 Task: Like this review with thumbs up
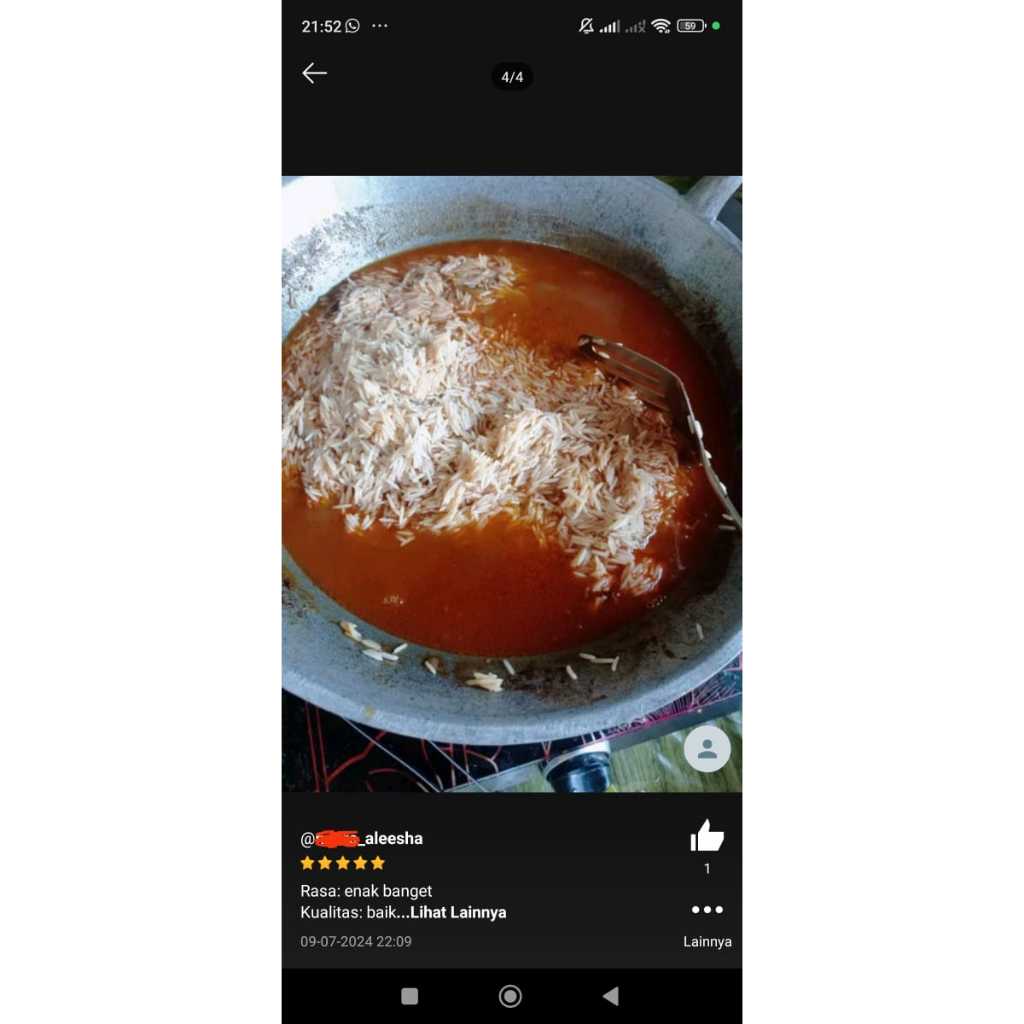click(x=707, y=836)
